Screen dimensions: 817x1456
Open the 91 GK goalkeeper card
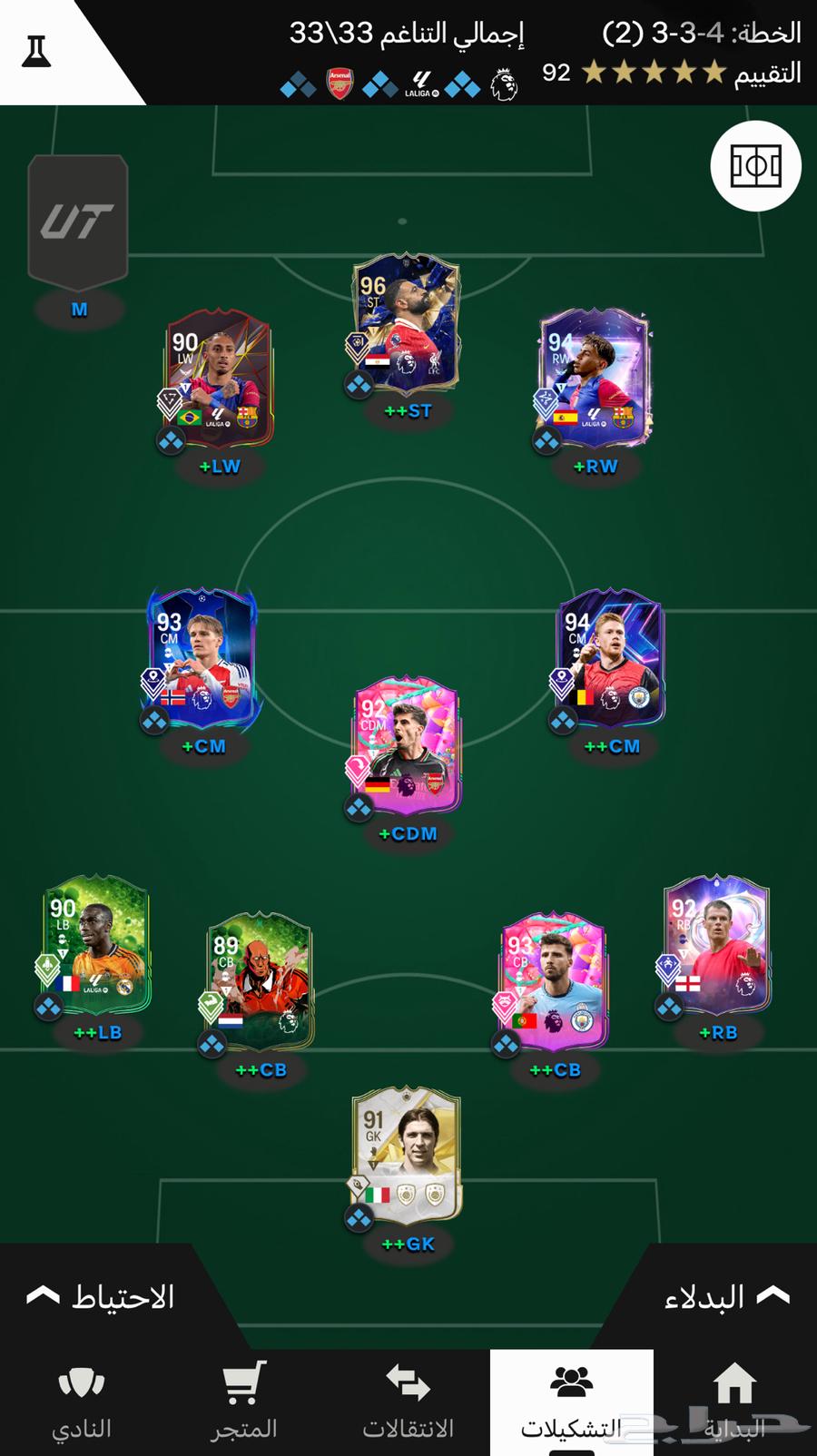(407, 1155)
